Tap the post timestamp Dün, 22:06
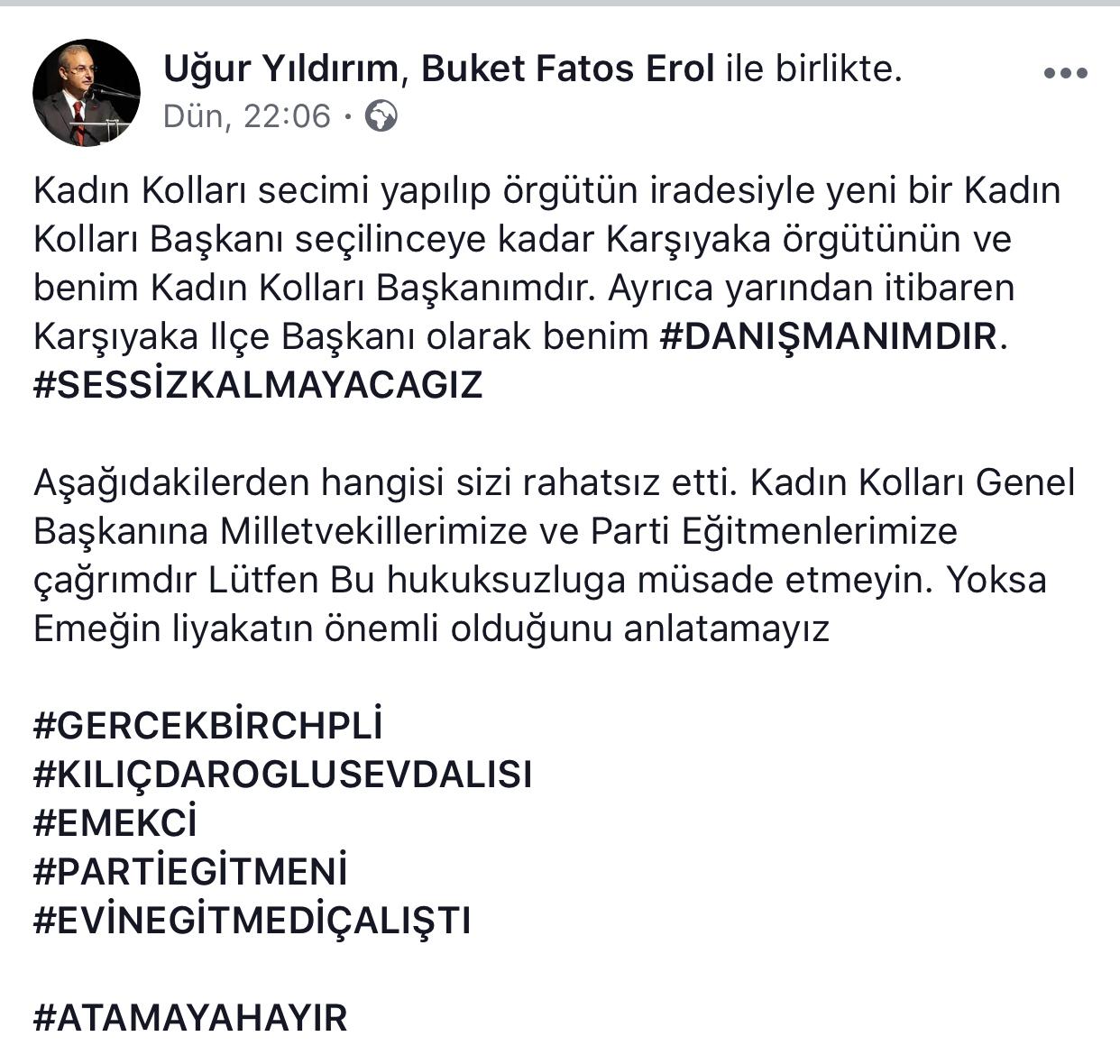 click(x=247, y=116)
